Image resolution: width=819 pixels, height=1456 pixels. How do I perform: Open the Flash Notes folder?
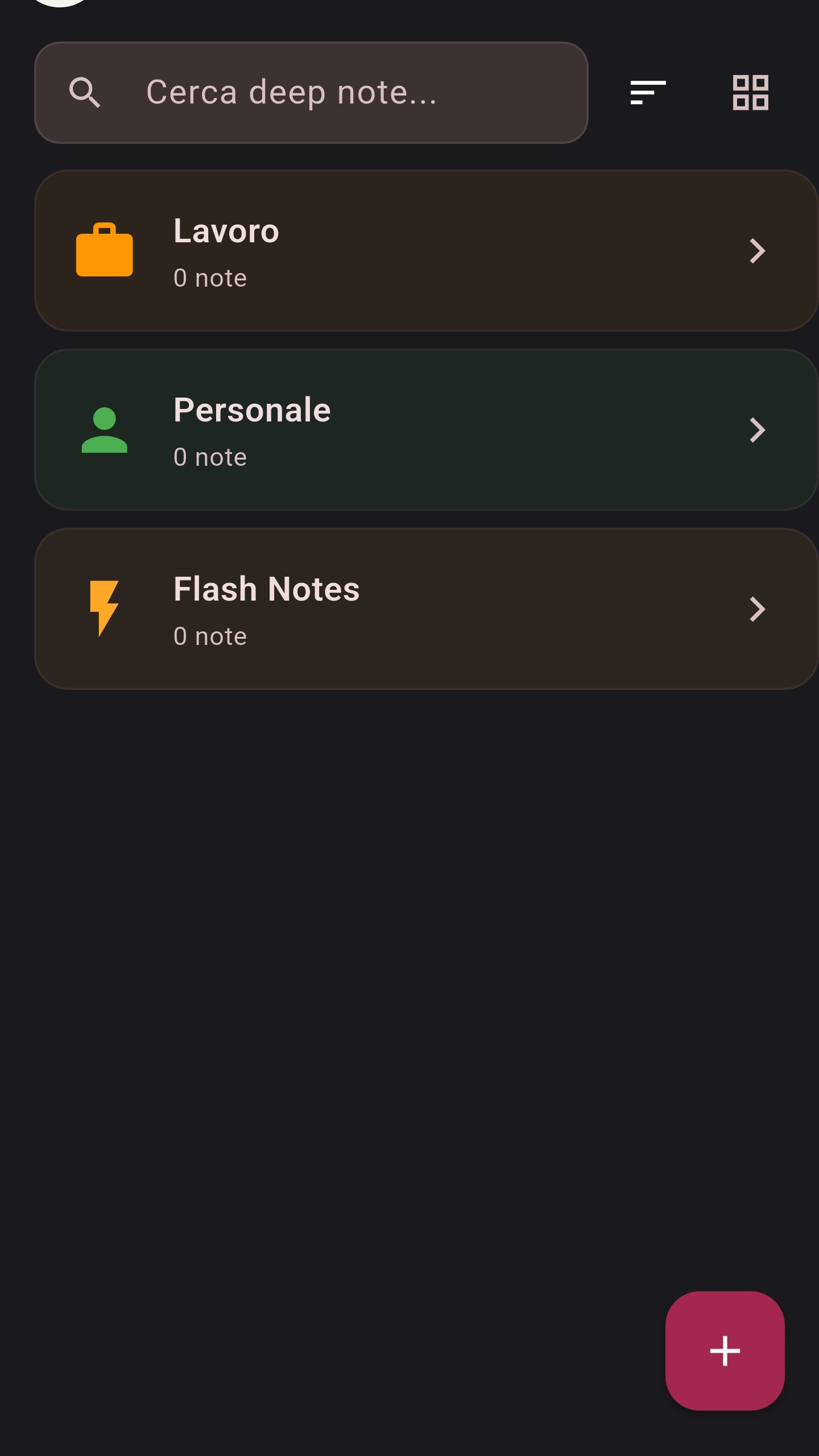tap(427, 609)
